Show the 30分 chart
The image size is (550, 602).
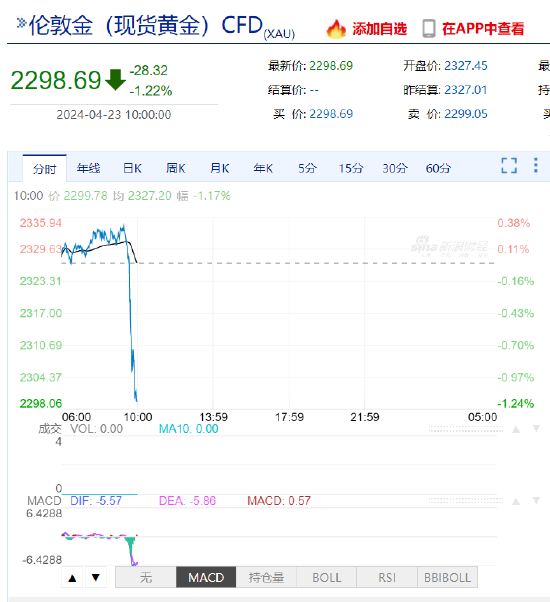pyautogui.click(x=395, y=168)
